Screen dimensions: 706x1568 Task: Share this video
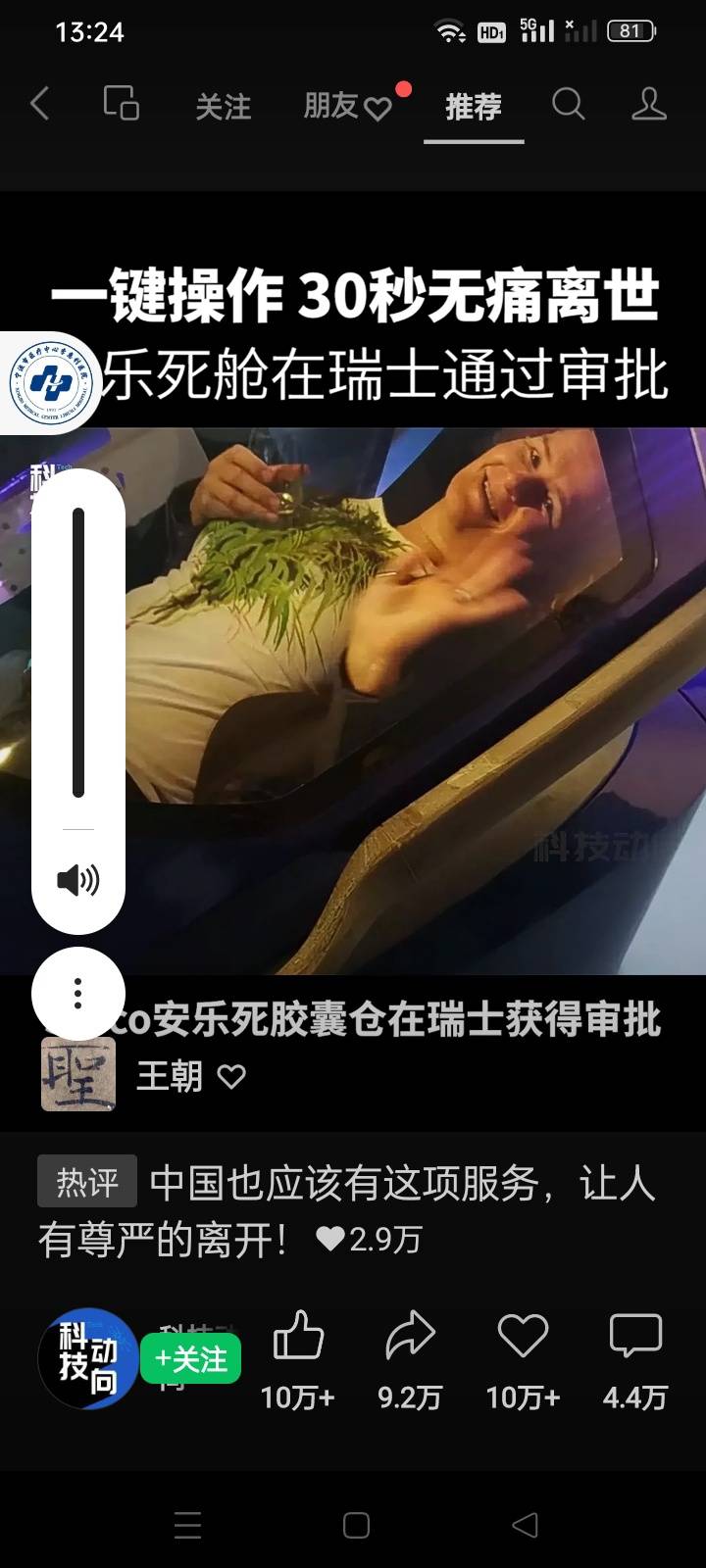pyautogui.click(x=410, y=1336)
